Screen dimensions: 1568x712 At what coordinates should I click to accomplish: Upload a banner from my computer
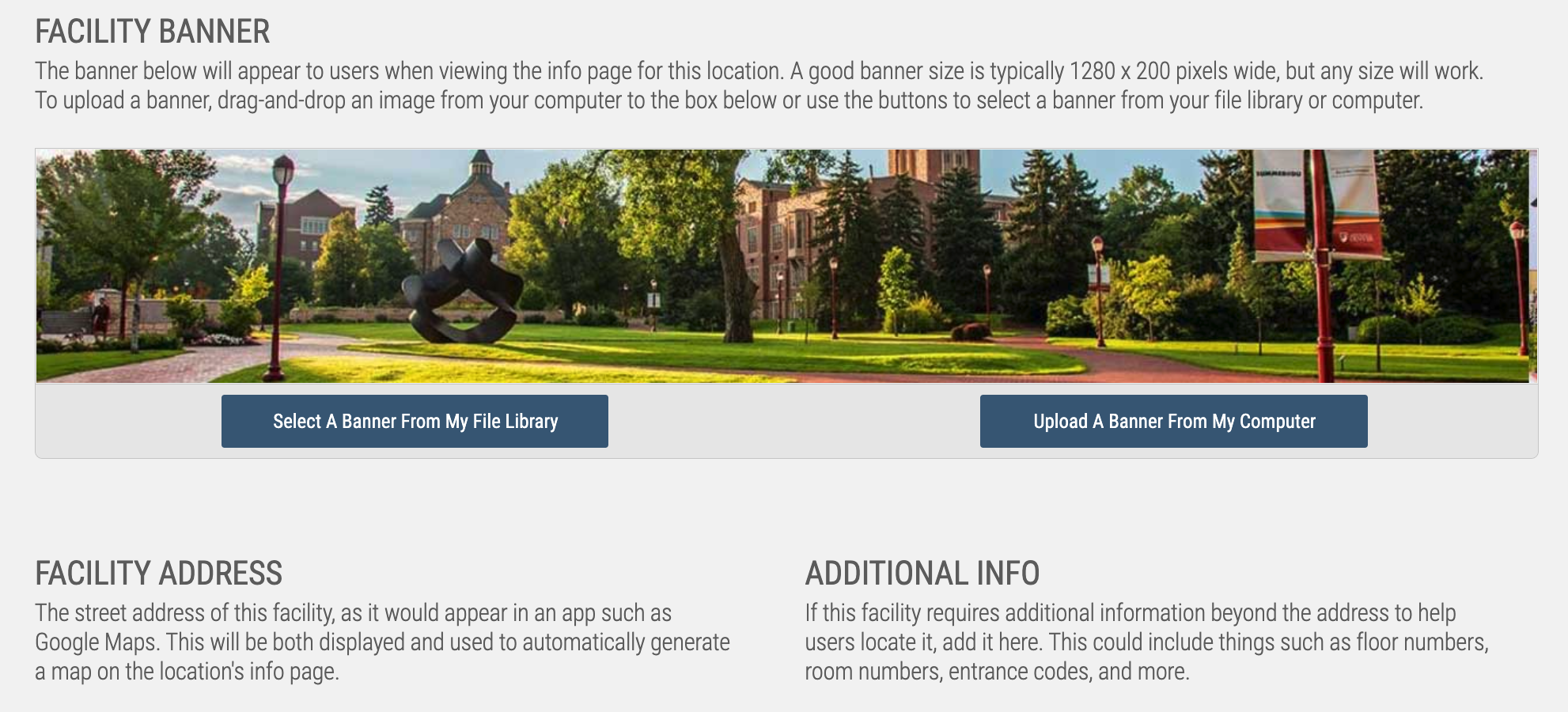1173,422
